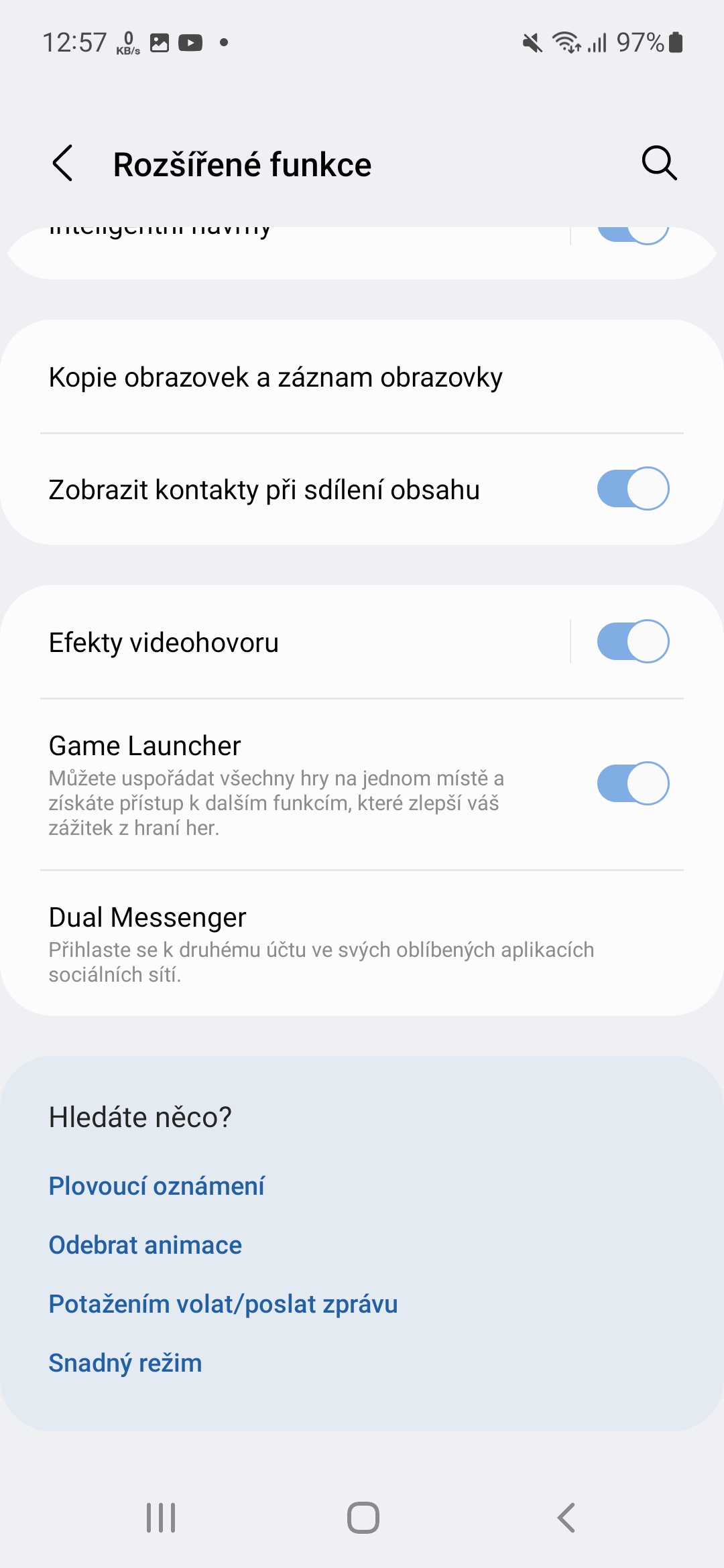Tap the home button
Screen dimensions: 724x1568
pyautogui.click(x=361, y=1519)
